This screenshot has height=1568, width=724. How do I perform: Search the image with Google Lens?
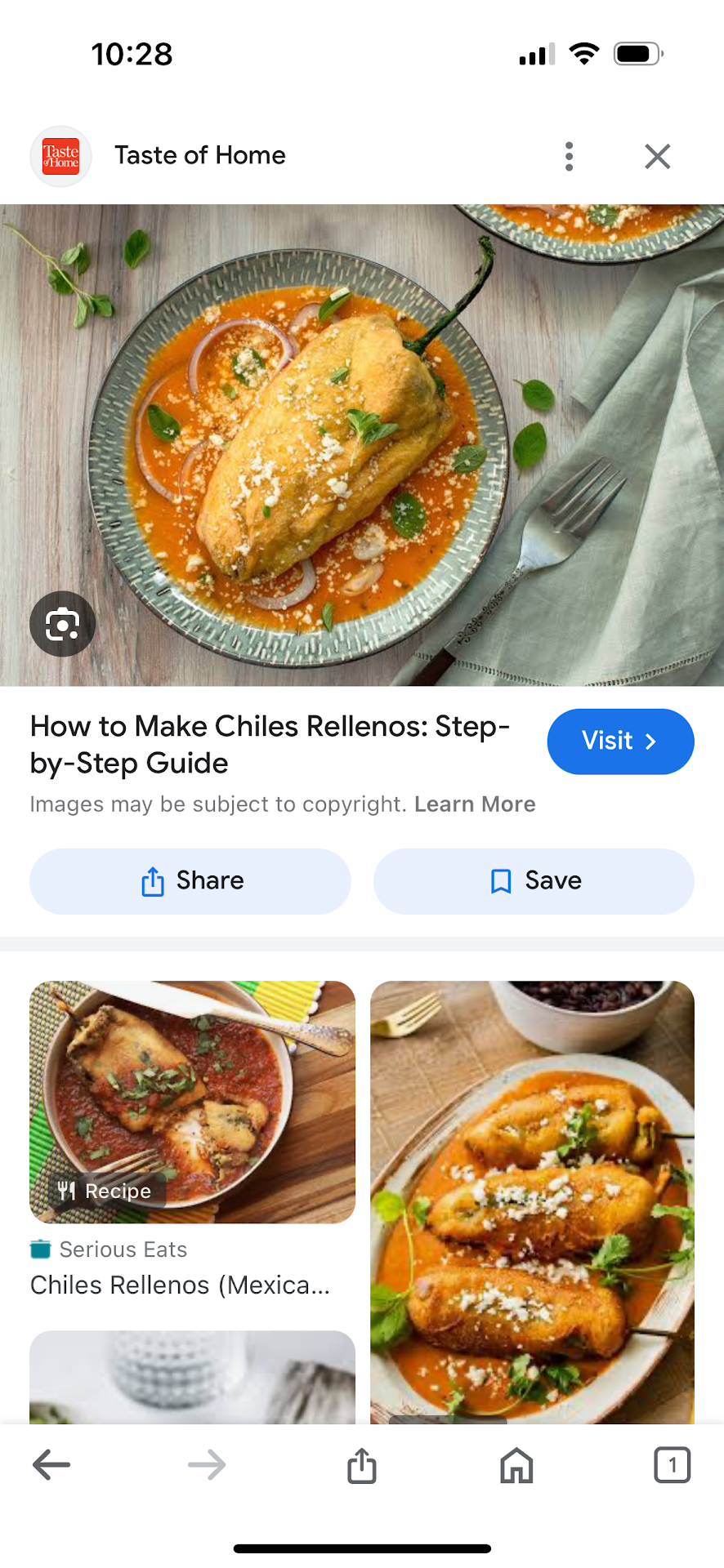point(63,624)
